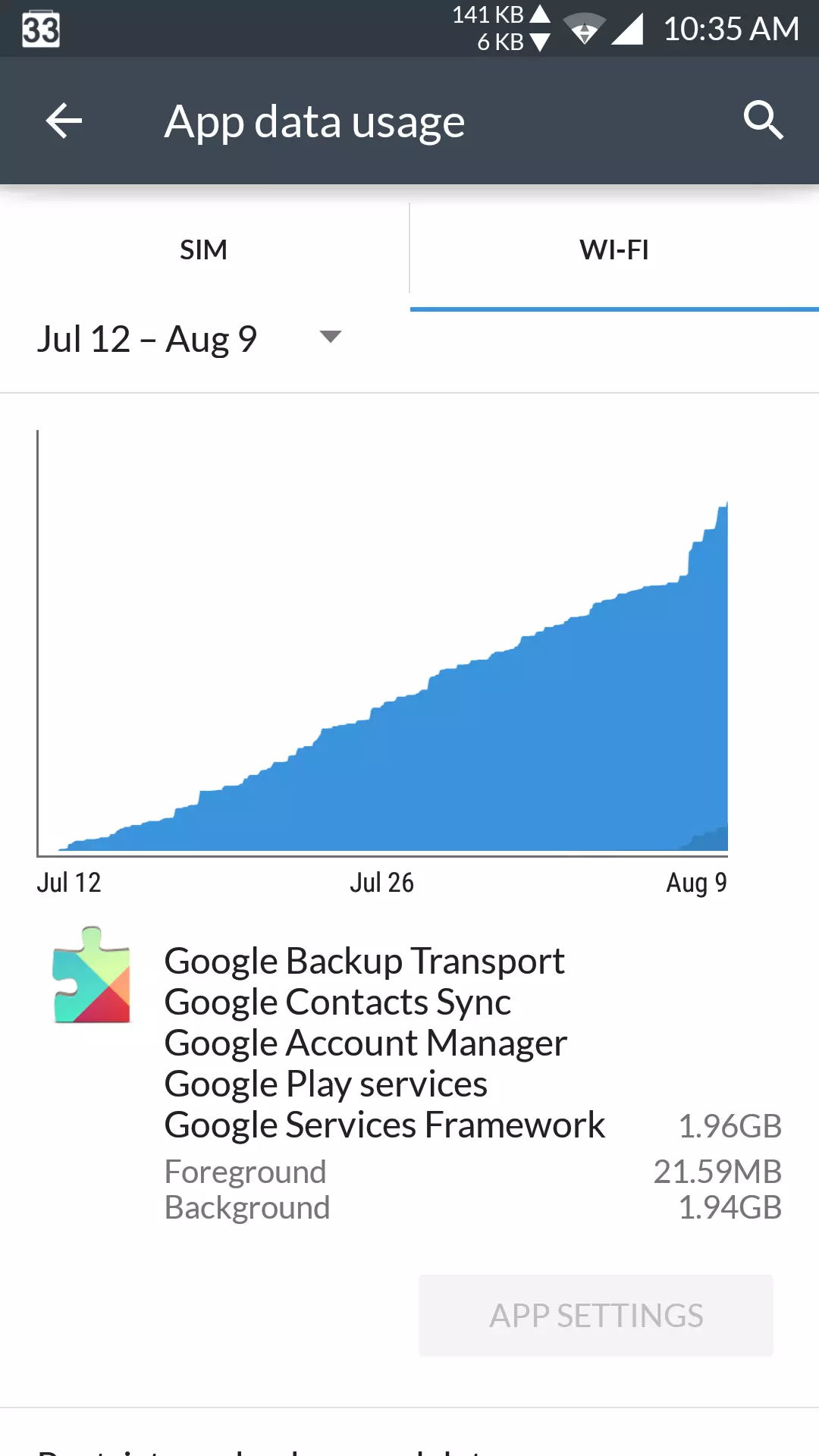The height and width of the screenshot is (1456, 819).
Task: Select the WI-FI tab
Action: coord(613,249)
